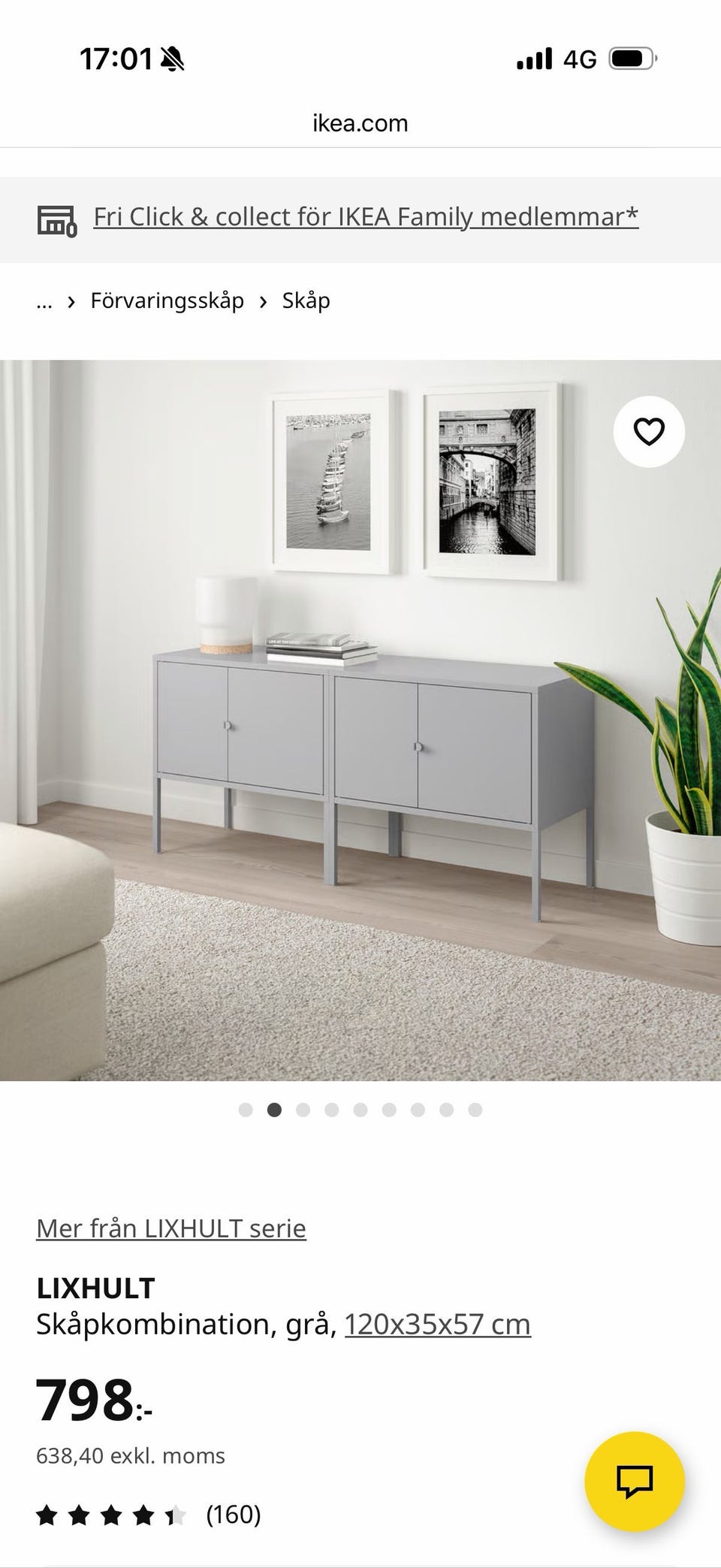View Mer från LIXHULT serie
721x1568 pixels.
(x=171, y=1228)
